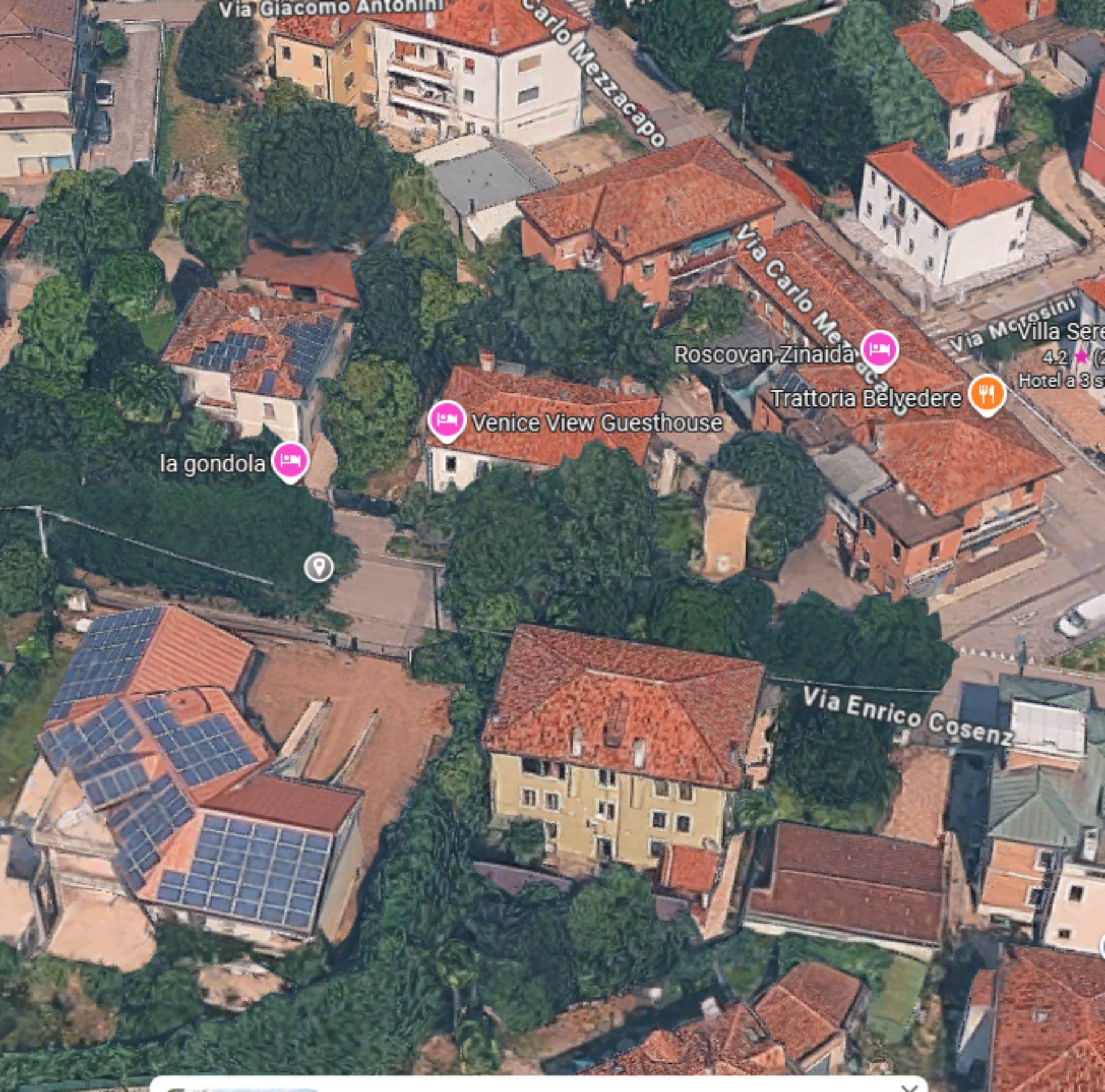Open Trattoria Belvedere restaurant marker

987,394
